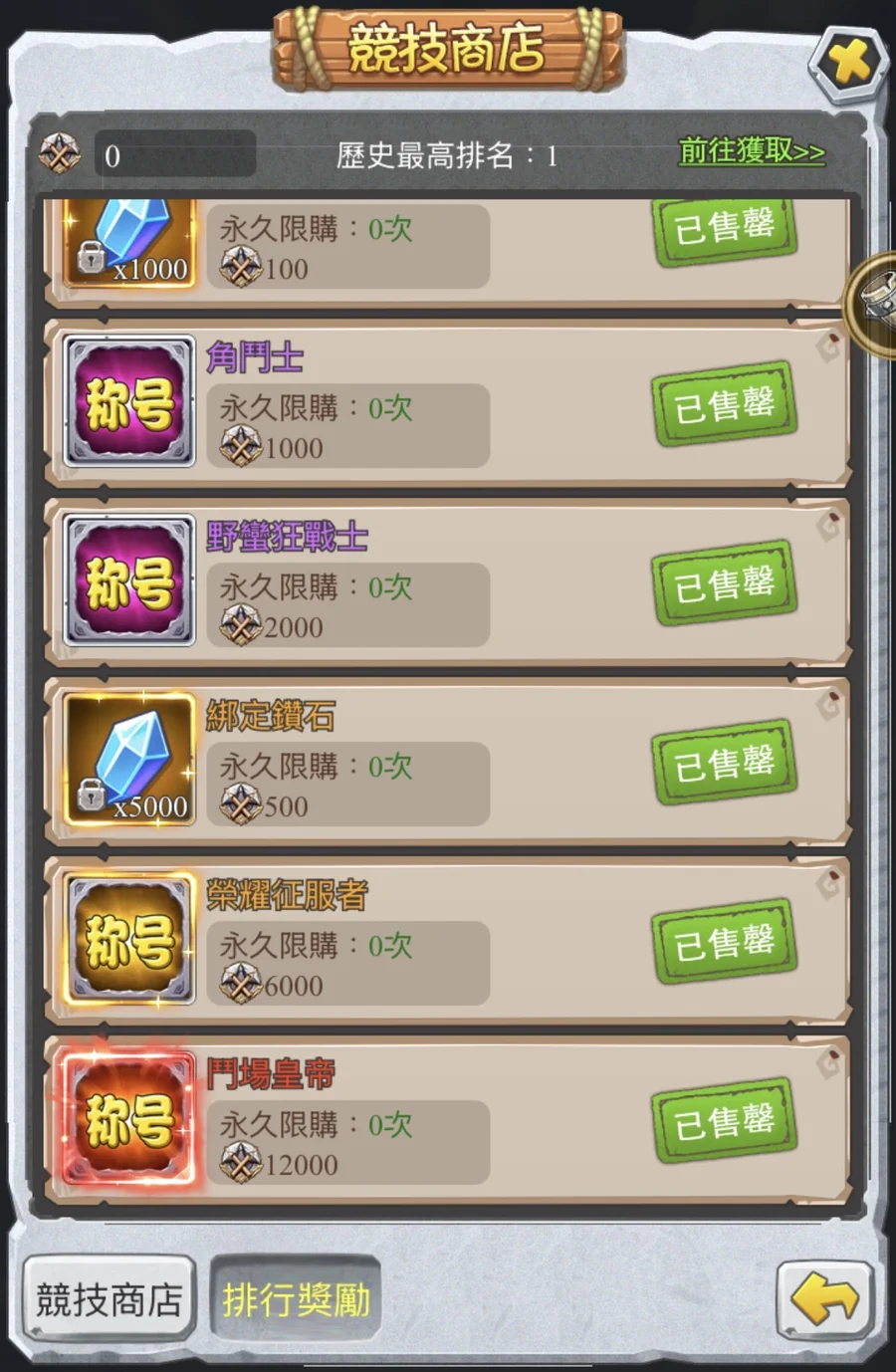
Task: Tap 已售罄 button for 綁定鑽石 x5000
Action: pyautogui.click(x=724, y=764)
